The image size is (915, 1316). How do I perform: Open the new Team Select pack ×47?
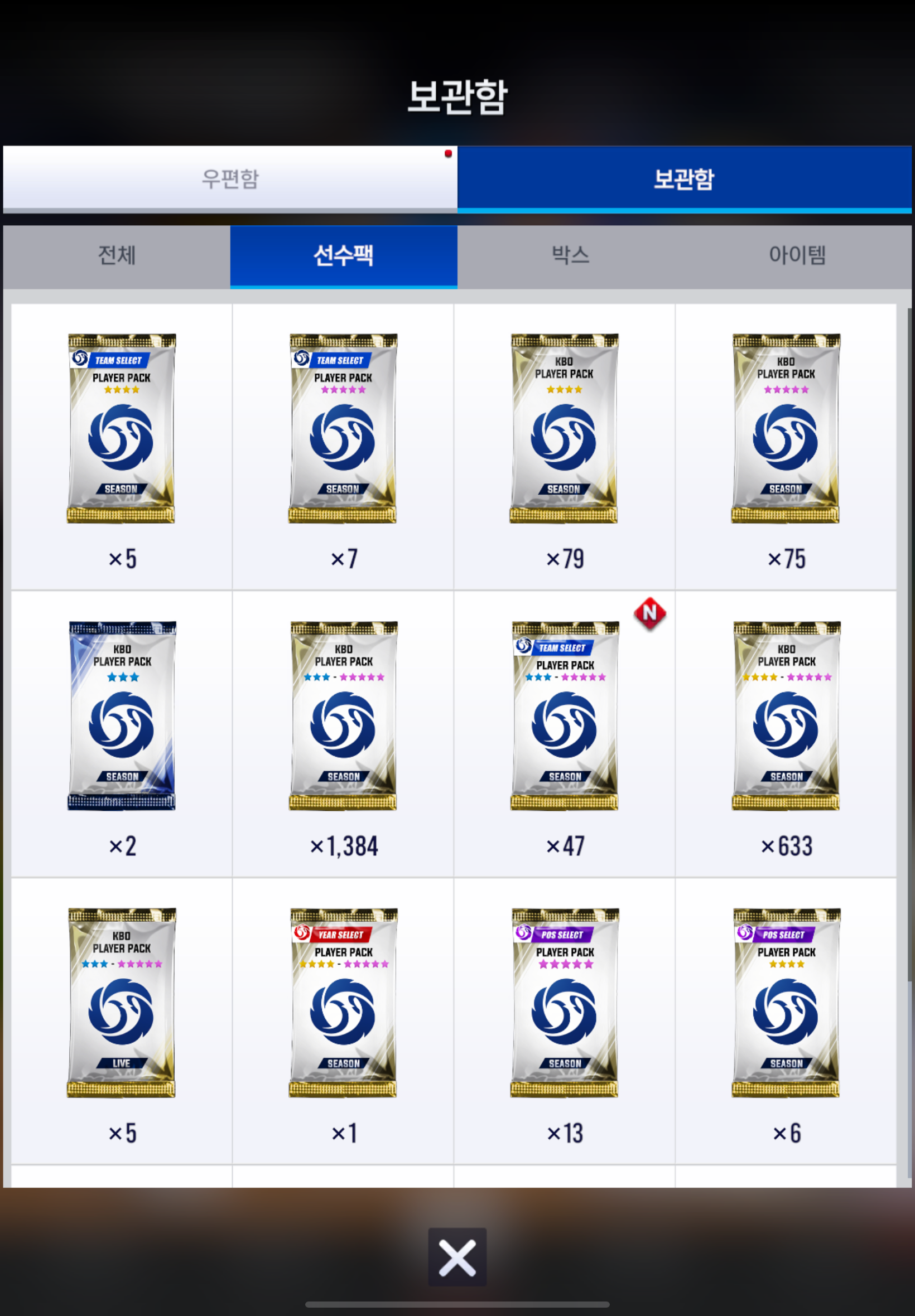pyautogui.click(x=565, y=715)
